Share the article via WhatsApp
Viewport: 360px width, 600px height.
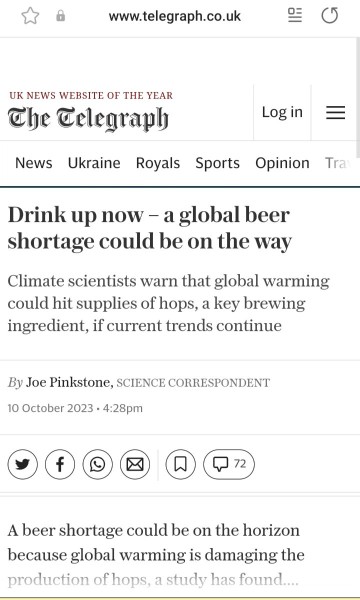tap(98, 464)
